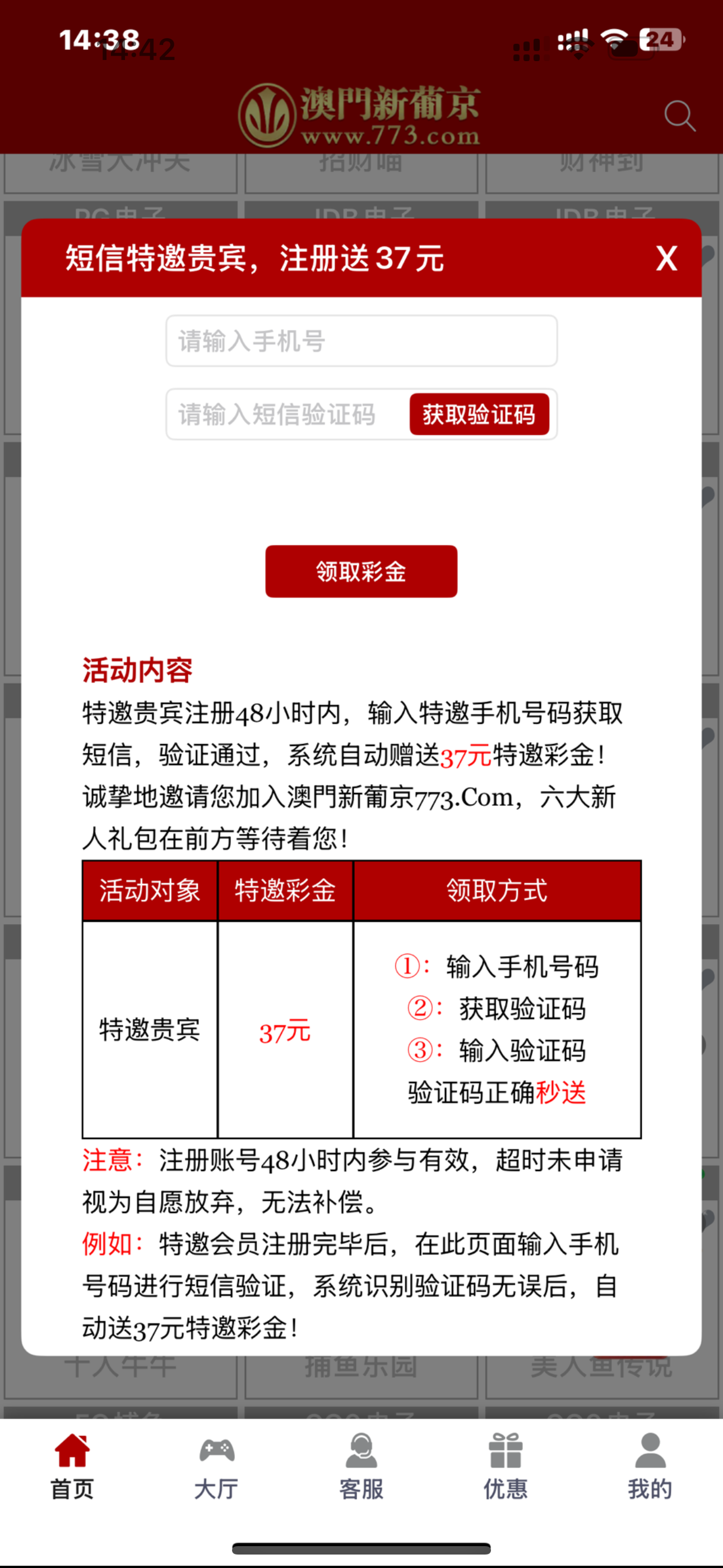Viewport: 723px width, 1568px height.
Task: Focus the SMS verification code field
Action: point(286,414)
